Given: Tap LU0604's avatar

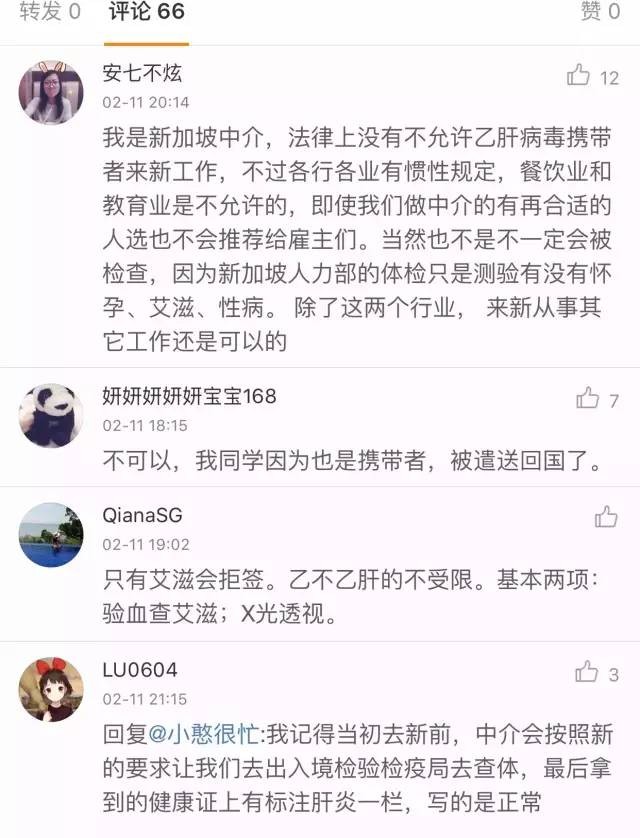Looking at the screenshot, I should pyautogui.click(x=51, y=689).
